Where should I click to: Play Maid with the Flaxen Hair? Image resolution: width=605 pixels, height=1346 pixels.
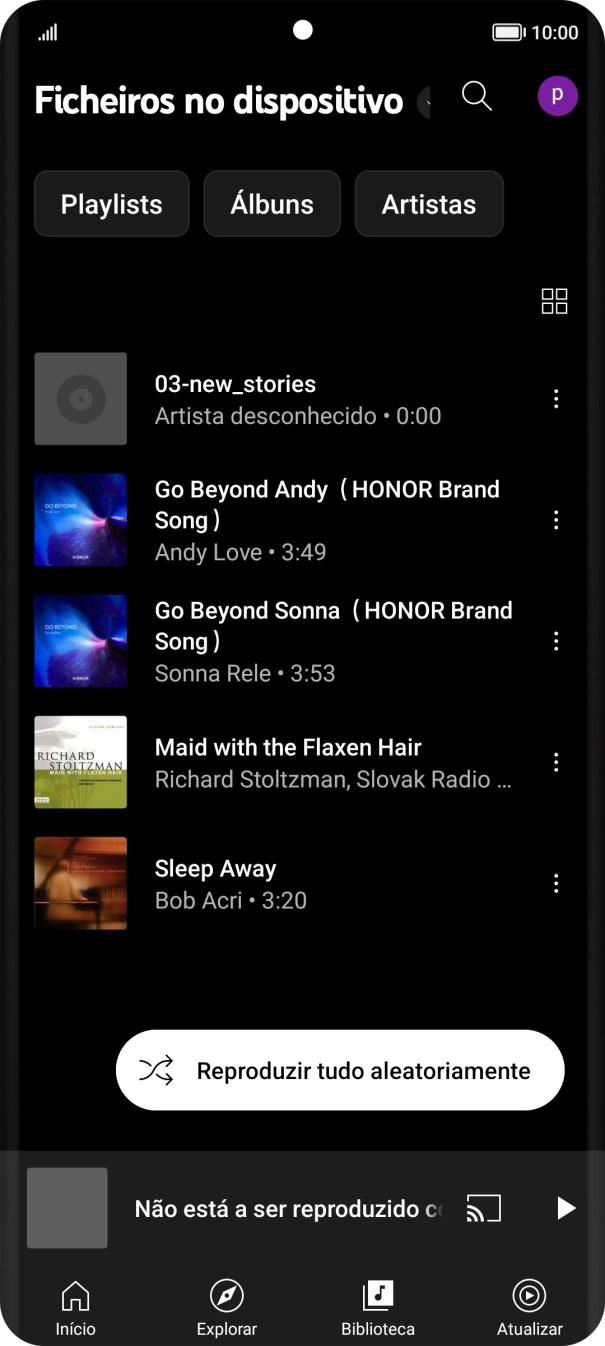point(288,762)
